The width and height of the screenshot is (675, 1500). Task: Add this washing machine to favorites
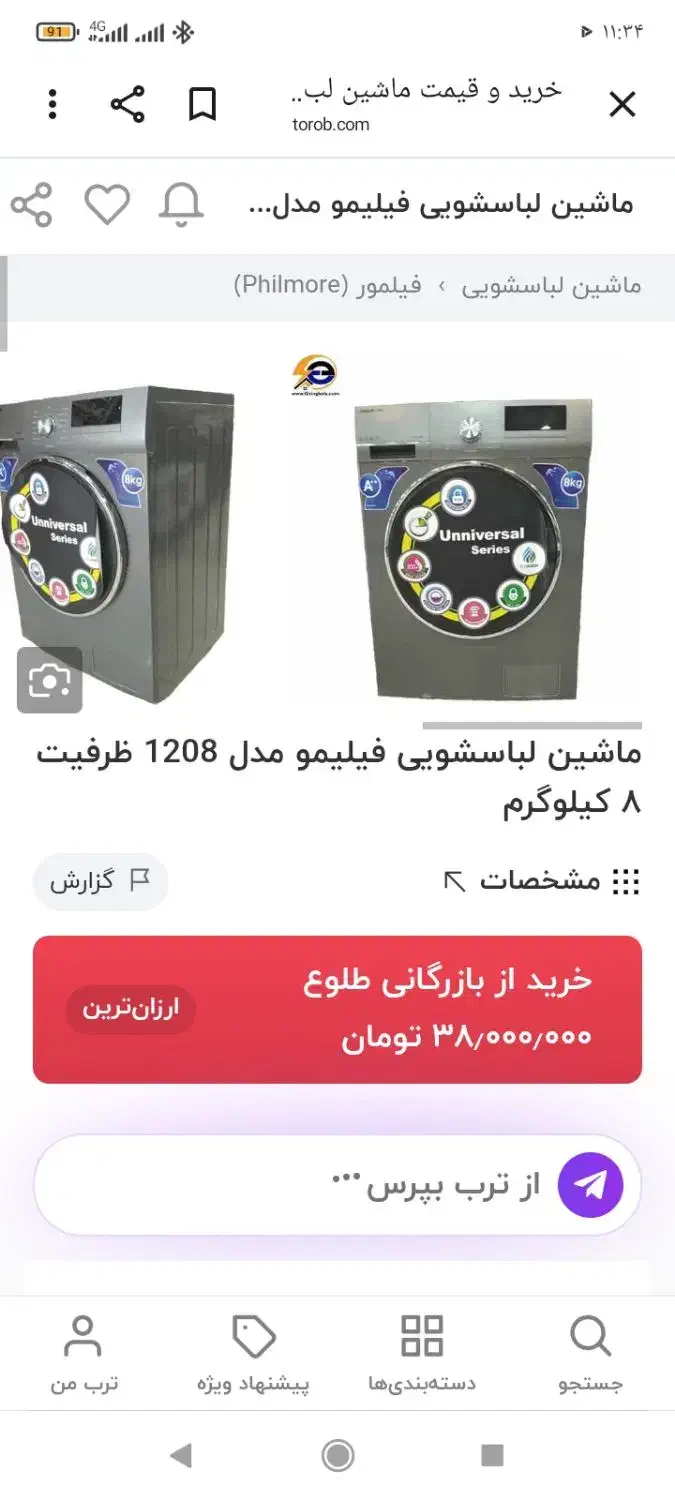(107, 205)
